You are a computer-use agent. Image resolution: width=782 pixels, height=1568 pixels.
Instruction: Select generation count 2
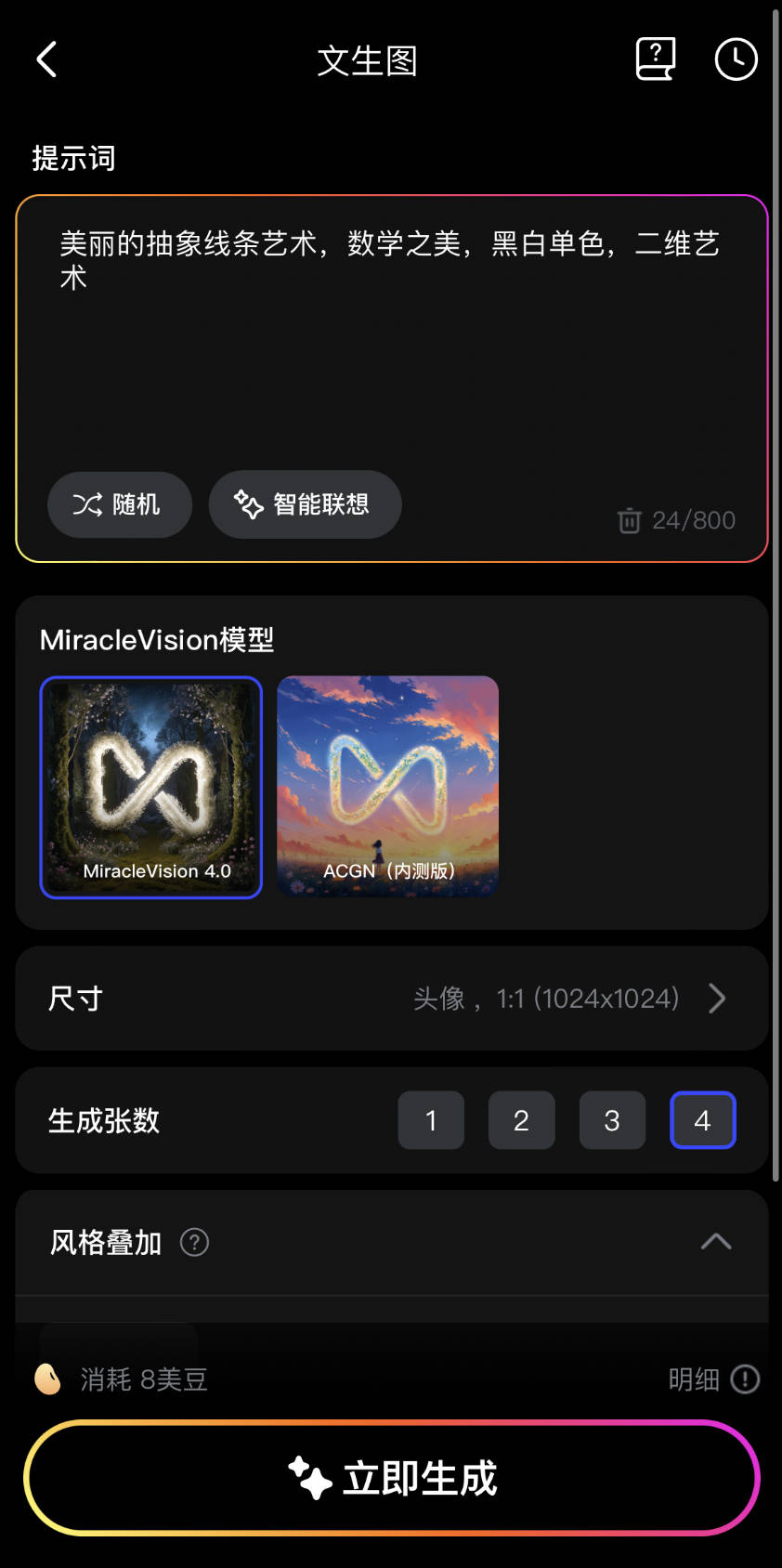tap(521, 1120)
